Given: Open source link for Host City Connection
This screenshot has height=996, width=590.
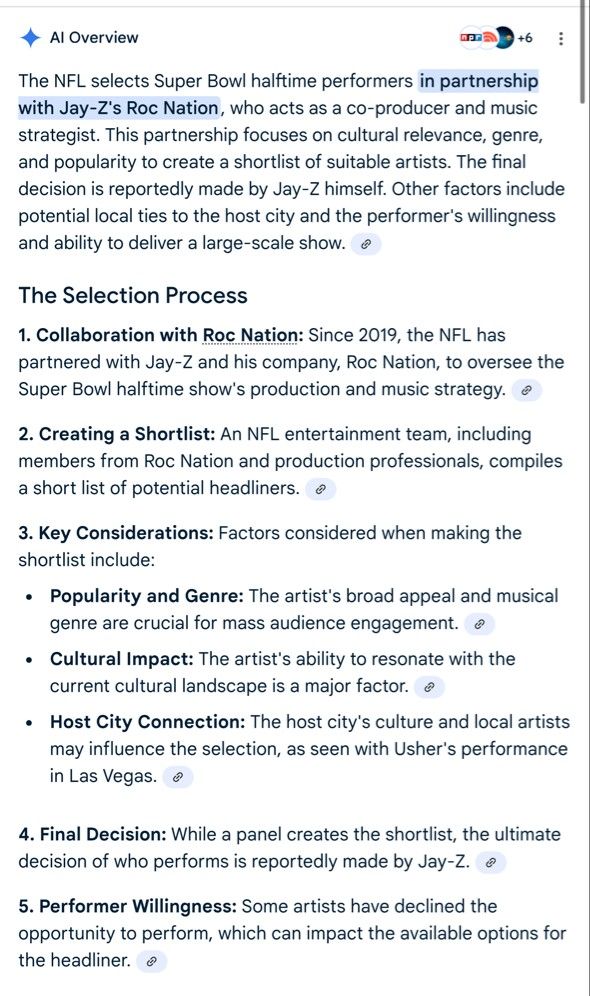Looking at the screenshot, I should (x=178, y=777).
